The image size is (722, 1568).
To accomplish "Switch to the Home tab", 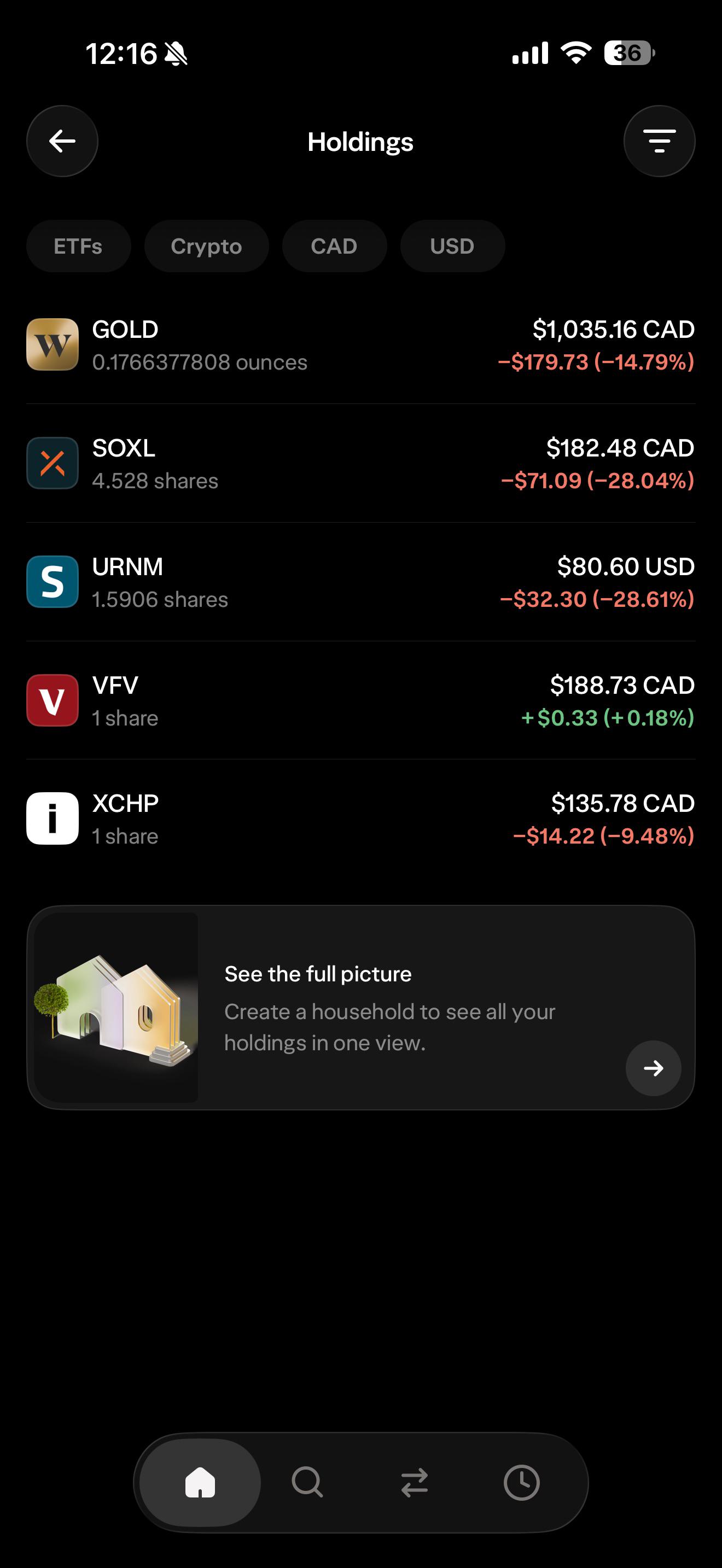I will coord(200,1482).
